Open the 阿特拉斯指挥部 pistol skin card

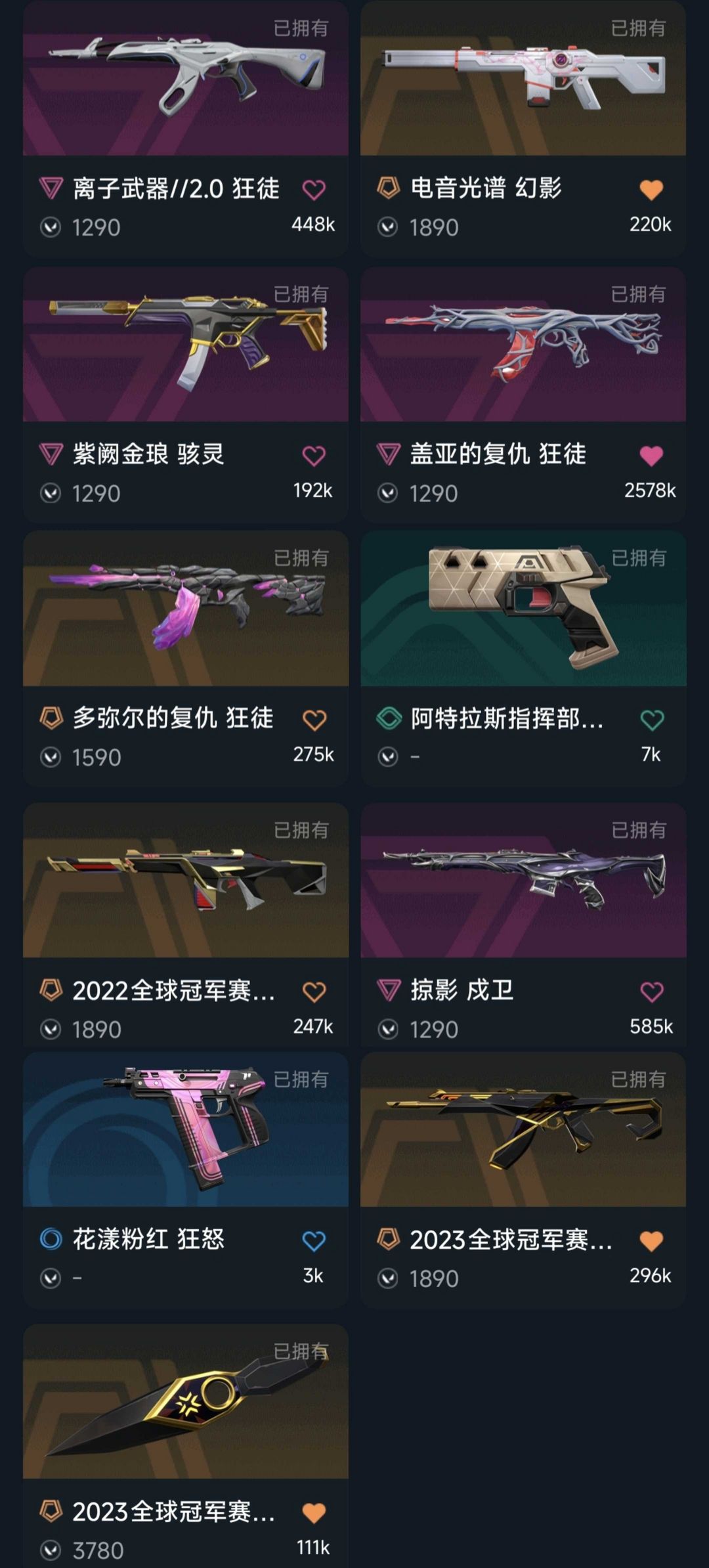pyautogui.click(x=523, y=609)
